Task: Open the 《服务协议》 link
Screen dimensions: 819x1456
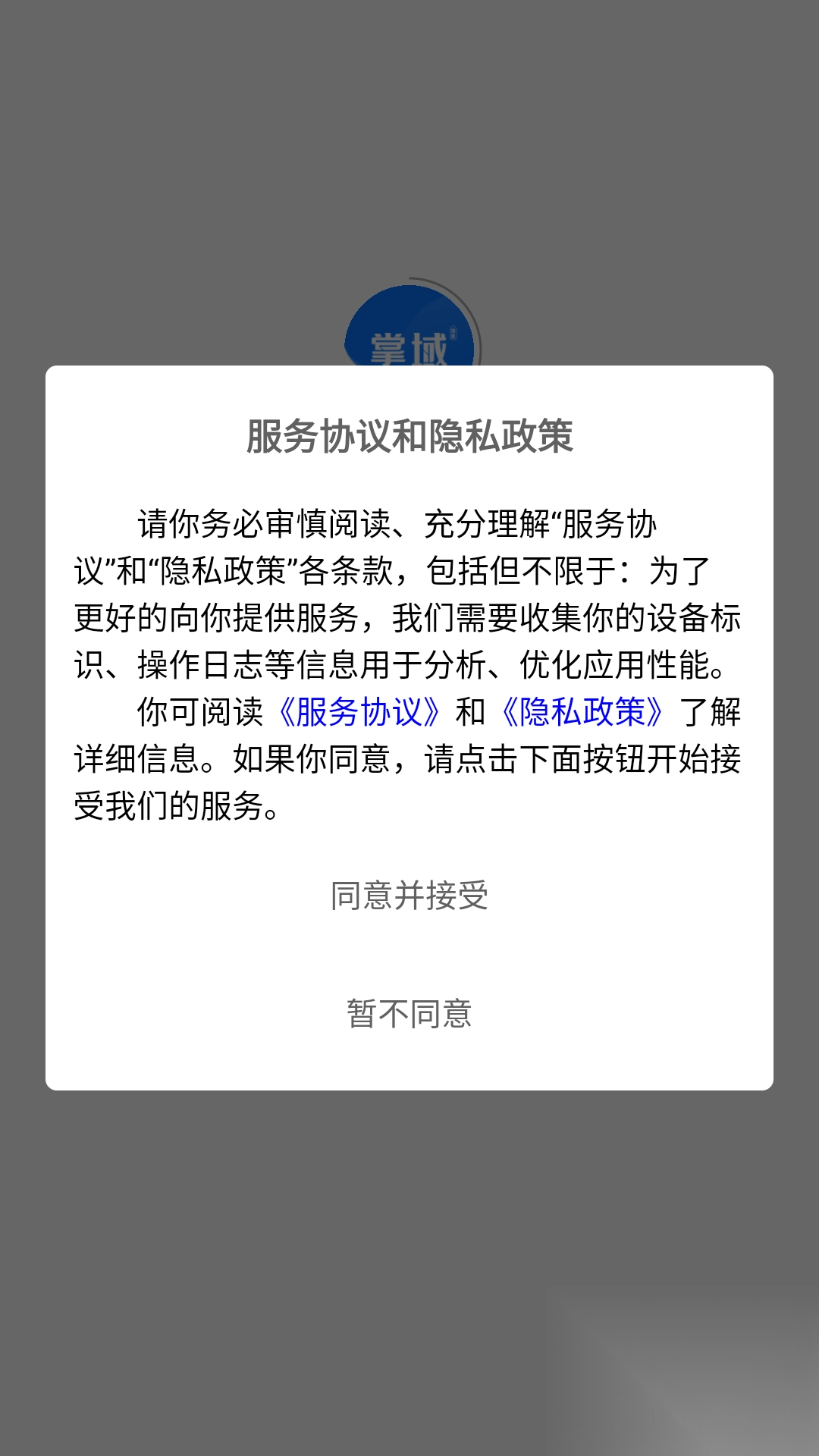Action: coord(359,712)
